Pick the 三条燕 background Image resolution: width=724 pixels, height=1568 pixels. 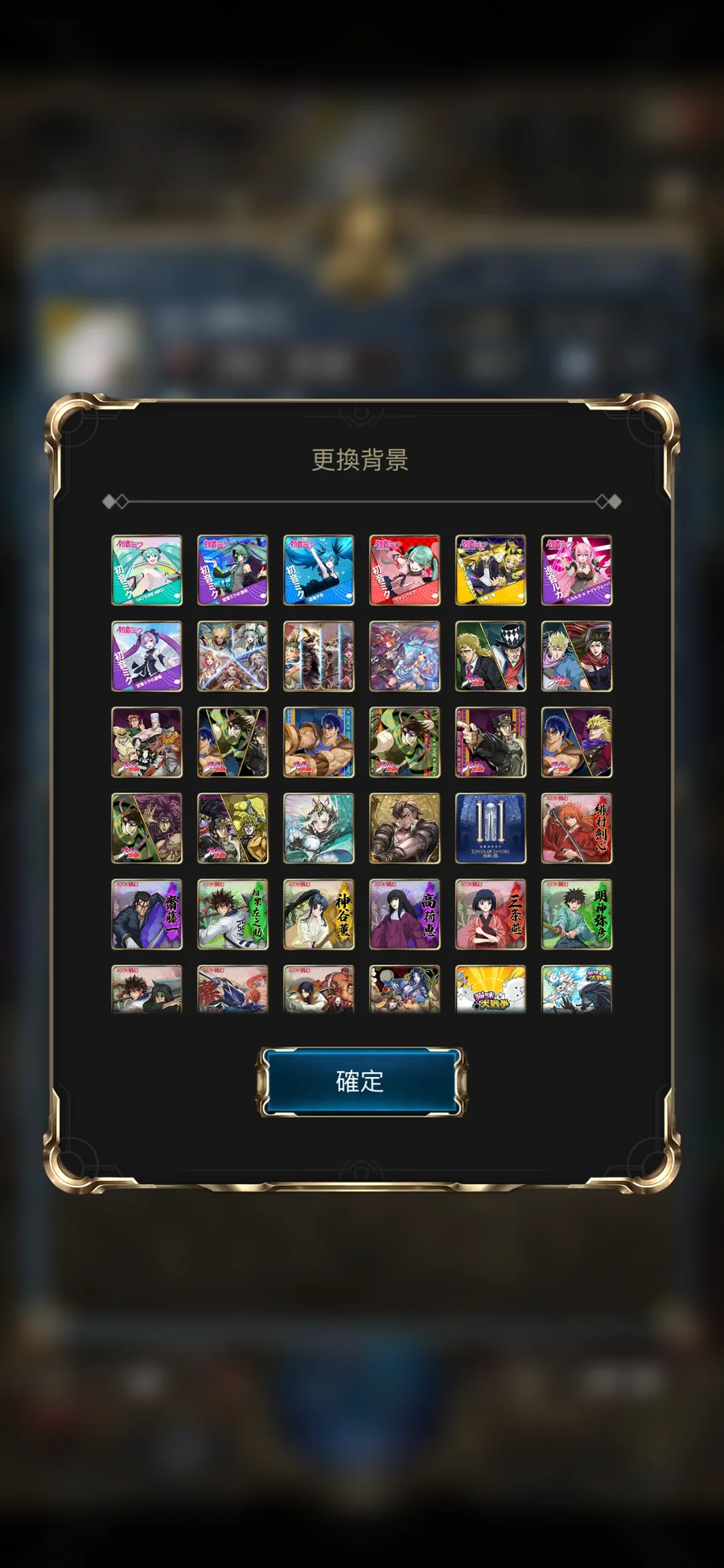491,914
